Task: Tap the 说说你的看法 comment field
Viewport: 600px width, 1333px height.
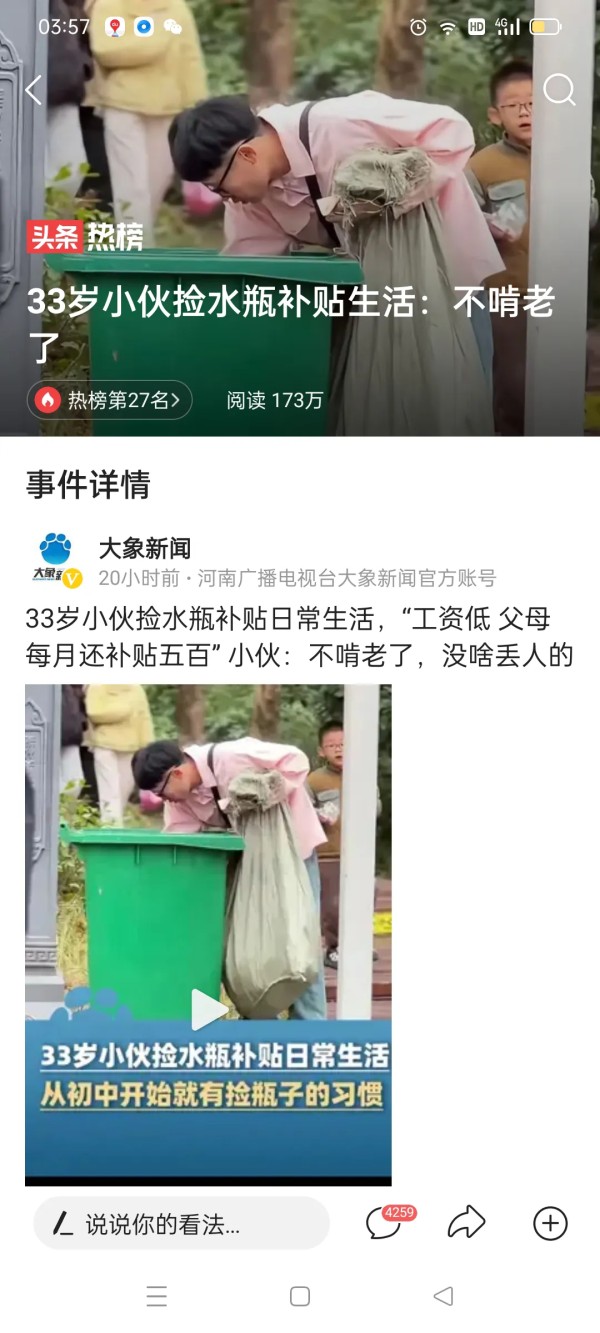Action: (182, 1223)
